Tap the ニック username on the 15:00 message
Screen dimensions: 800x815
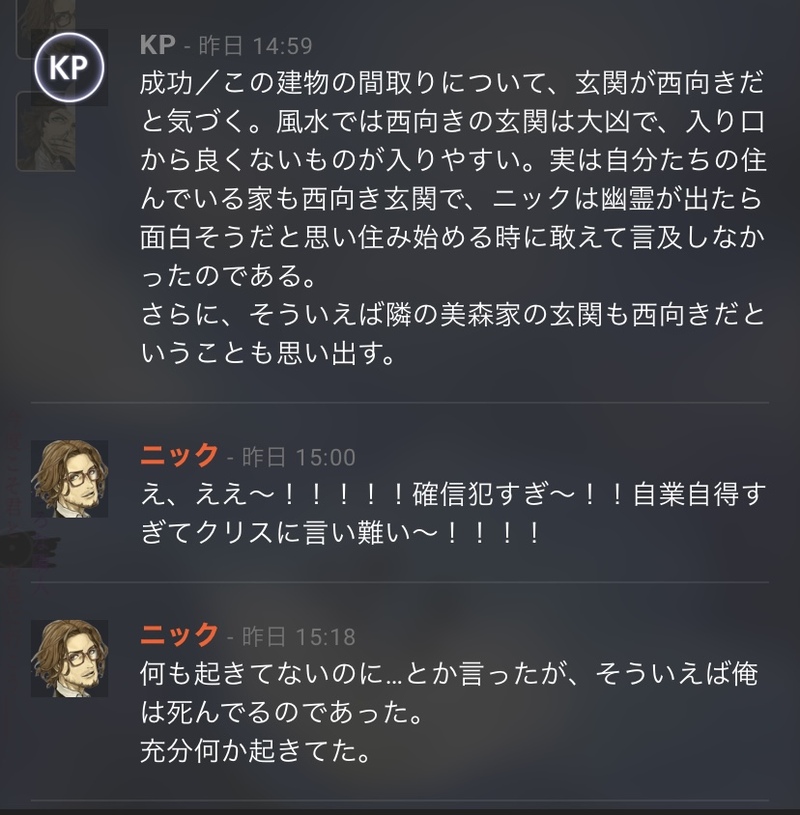[x=179, y=456]
